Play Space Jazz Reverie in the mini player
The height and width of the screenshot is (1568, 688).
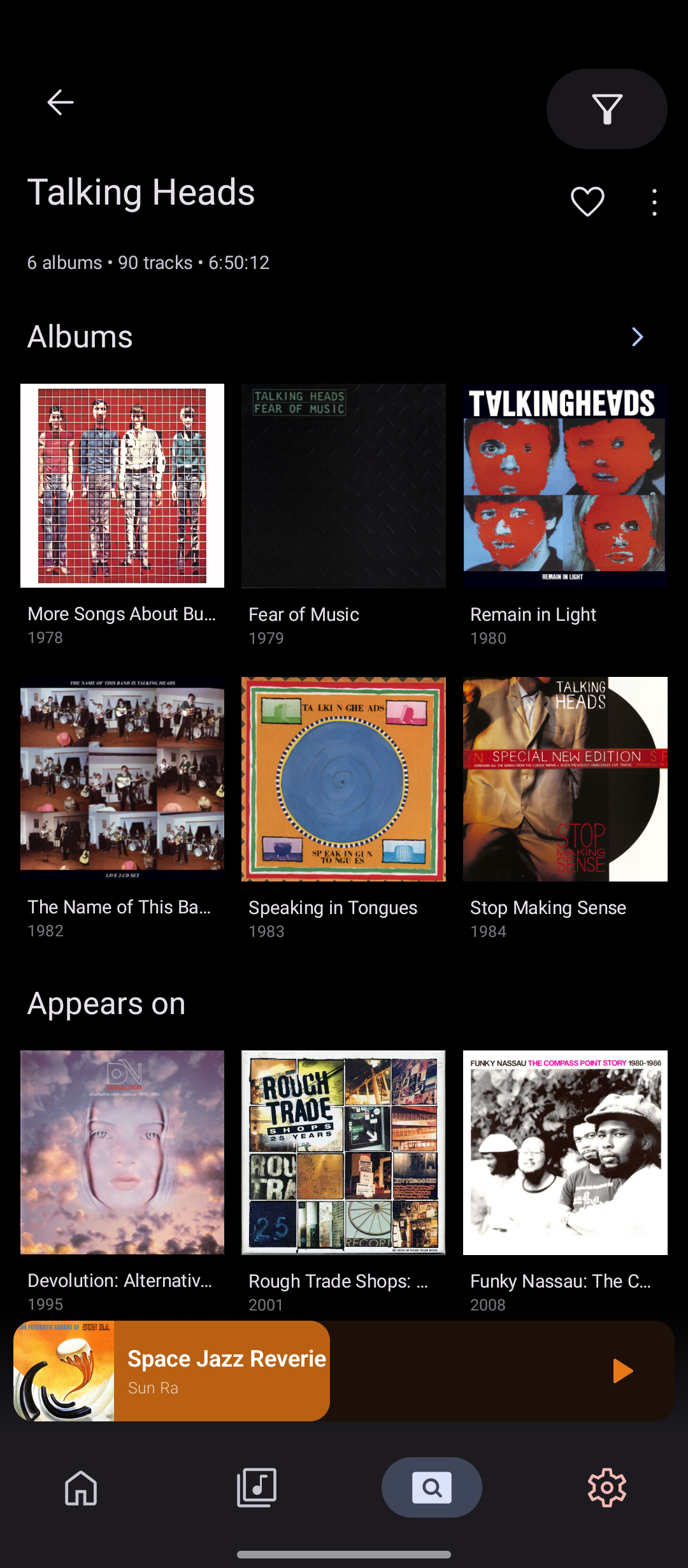[x=622, y=1370]
